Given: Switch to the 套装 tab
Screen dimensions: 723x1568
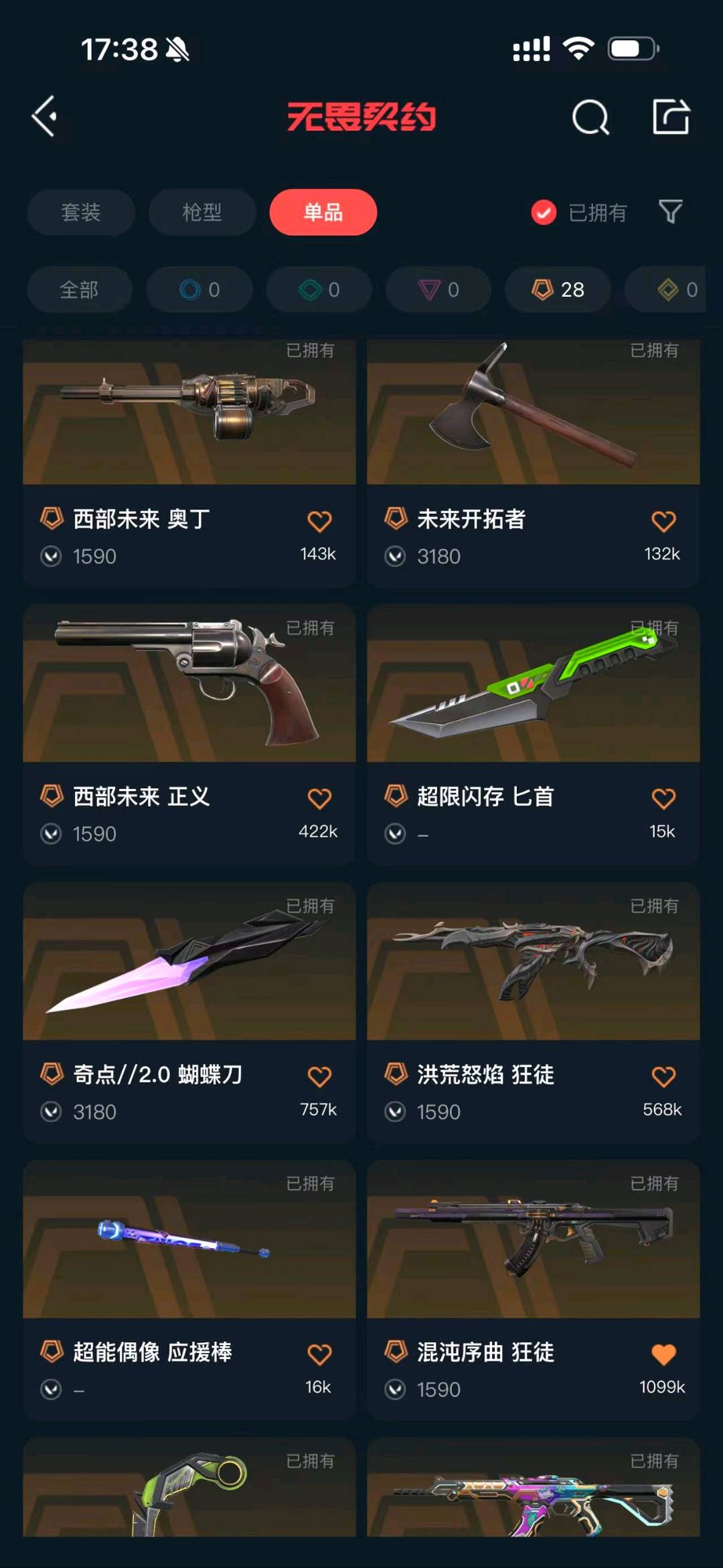Looking at the screenshot, I should [81, 212].
